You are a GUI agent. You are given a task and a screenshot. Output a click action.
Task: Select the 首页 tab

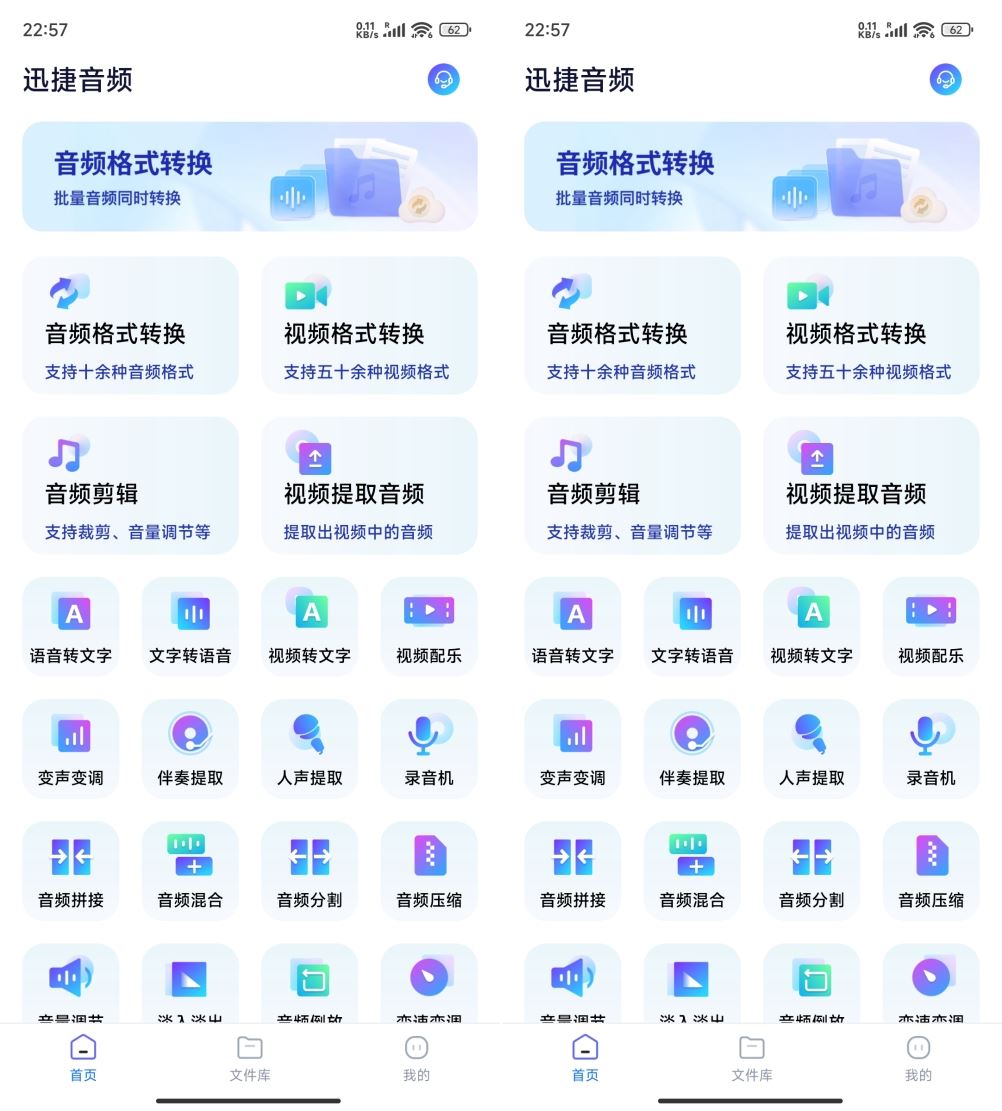click(x=83, y=1058)
